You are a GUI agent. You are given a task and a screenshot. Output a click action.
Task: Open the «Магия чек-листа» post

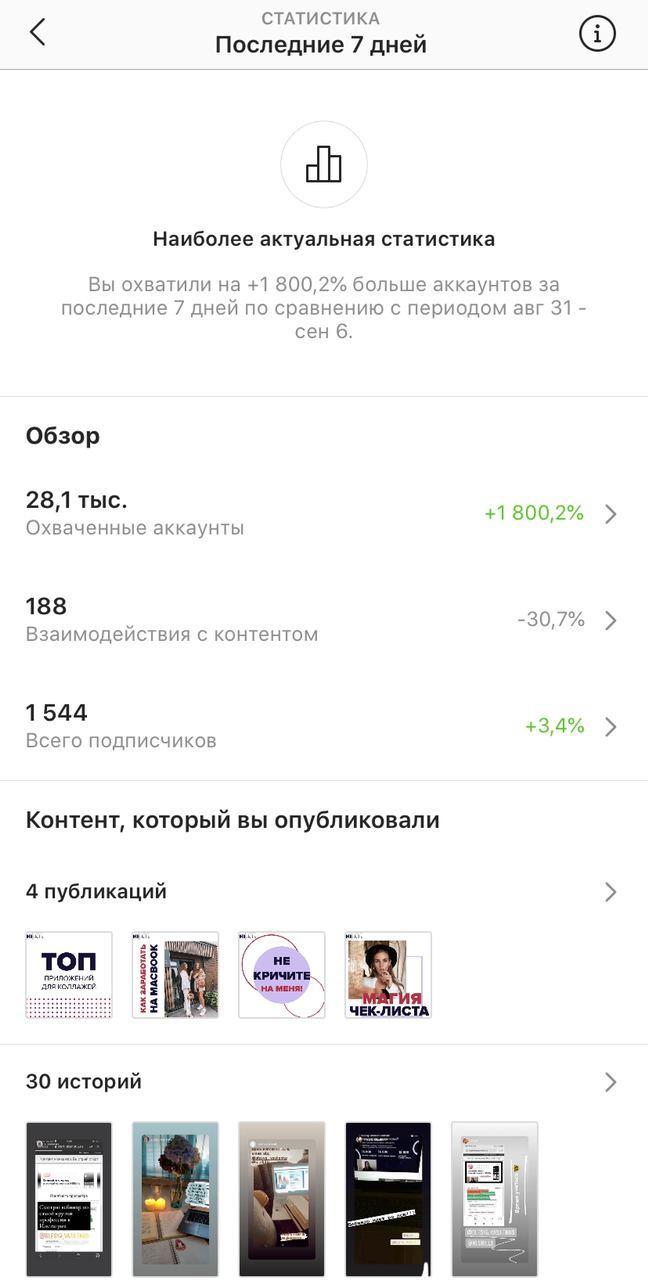[x=388, y=975]
